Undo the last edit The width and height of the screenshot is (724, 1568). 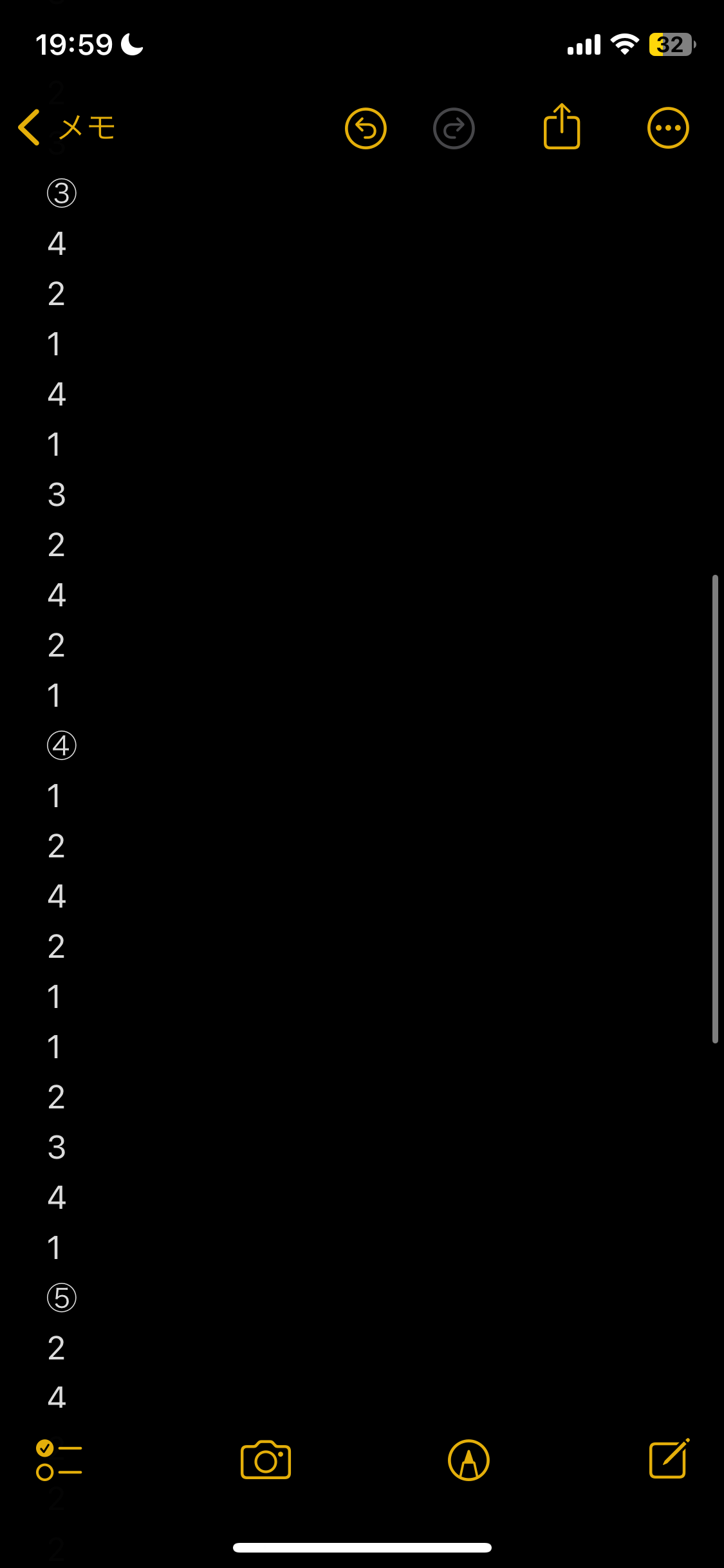coord(366,128)
